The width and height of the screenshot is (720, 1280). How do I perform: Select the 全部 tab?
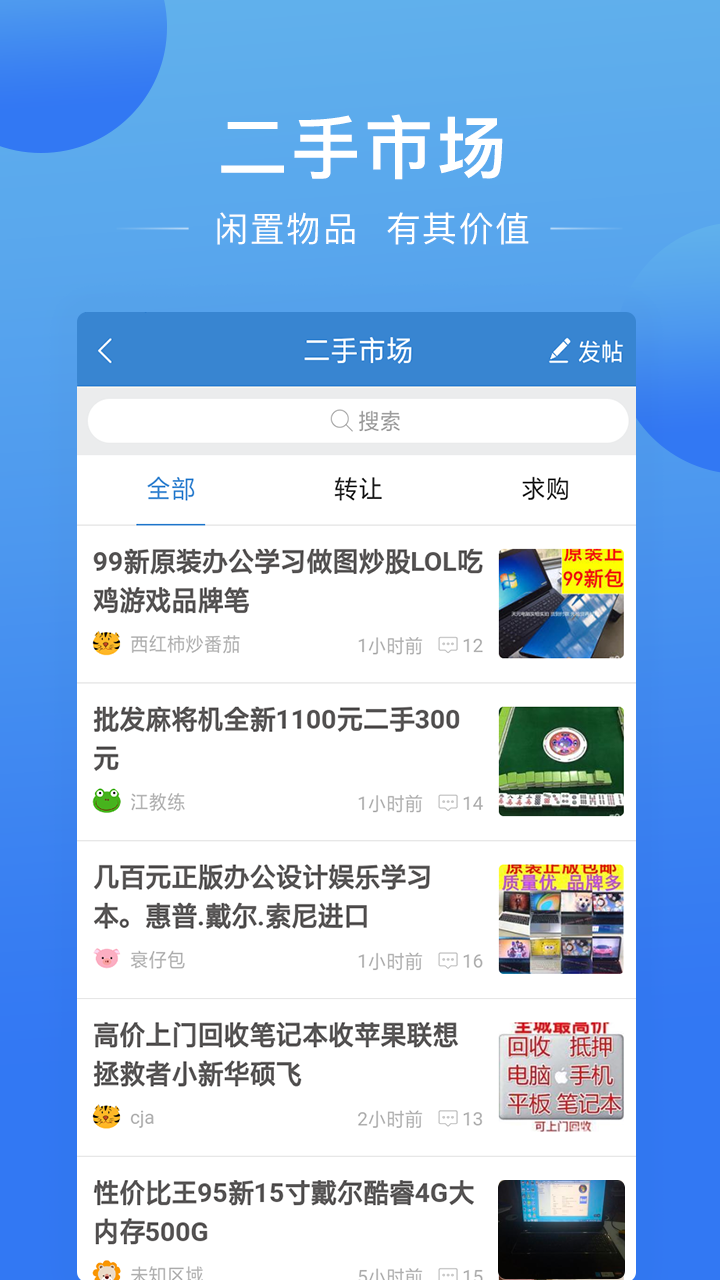pos(170,489)
